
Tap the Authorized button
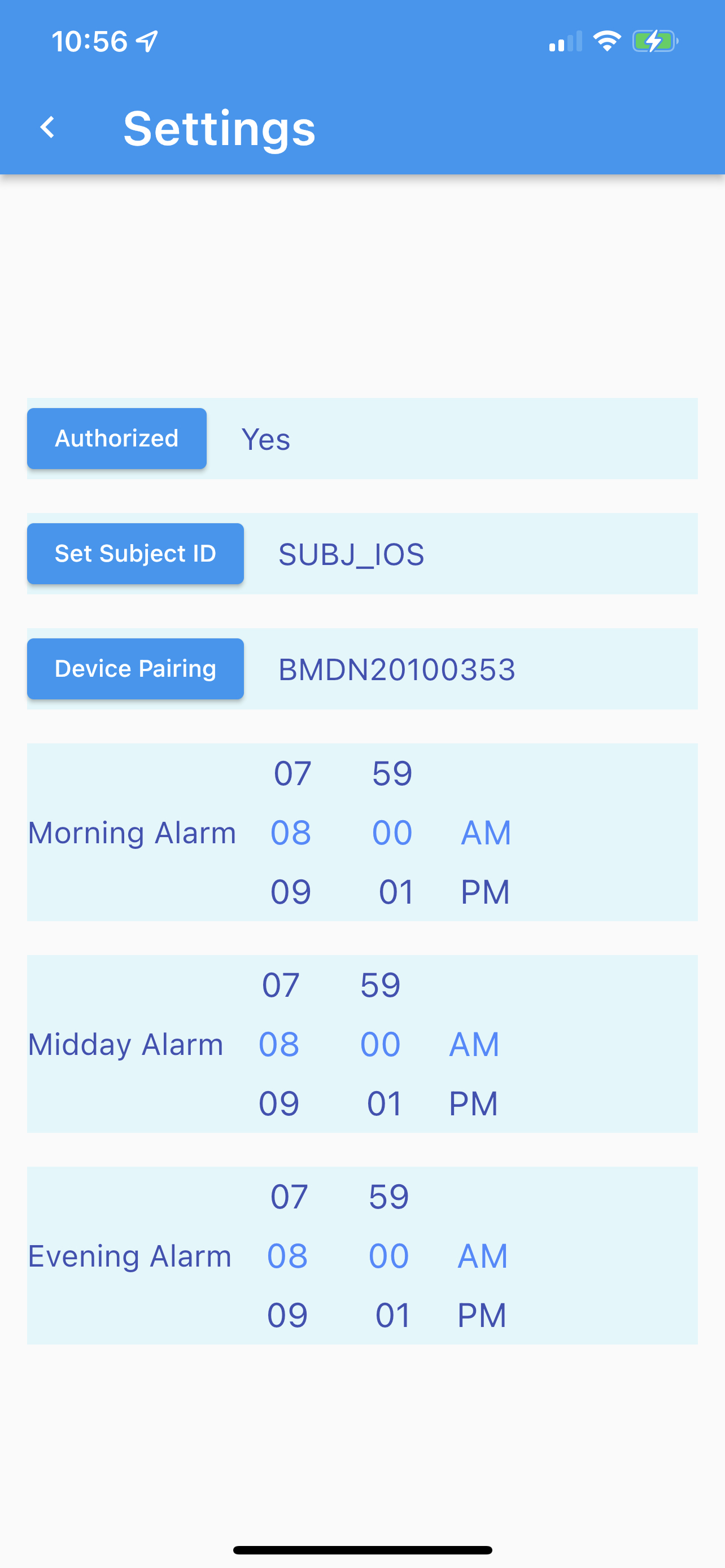(117, 438)
